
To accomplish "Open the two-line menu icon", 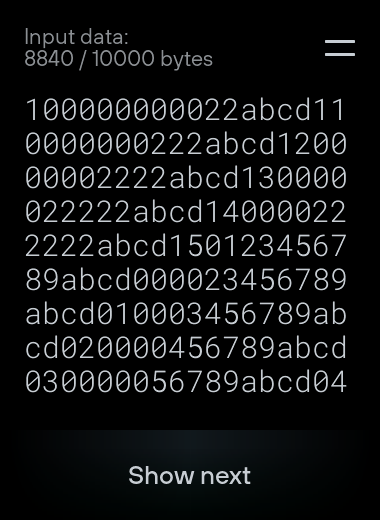I will (340, 48).
